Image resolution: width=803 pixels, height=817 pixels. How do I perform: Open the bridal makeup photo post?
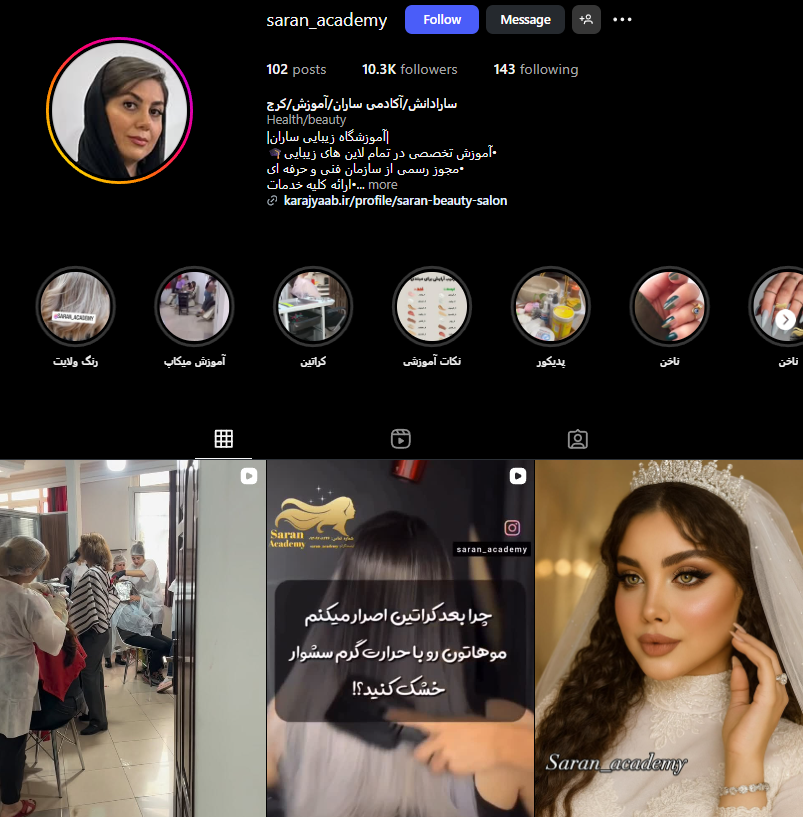pyautogui.click(x=669, y=638)
